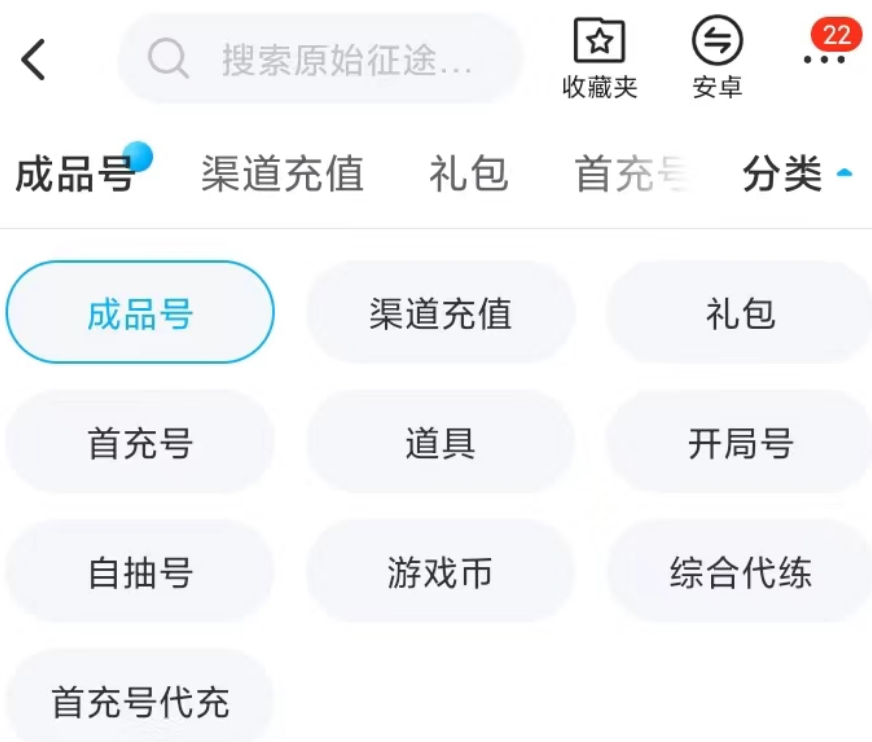Switch to the 礼包 top tab
Screen dimensions: 872x742
(x=469, y=174)
